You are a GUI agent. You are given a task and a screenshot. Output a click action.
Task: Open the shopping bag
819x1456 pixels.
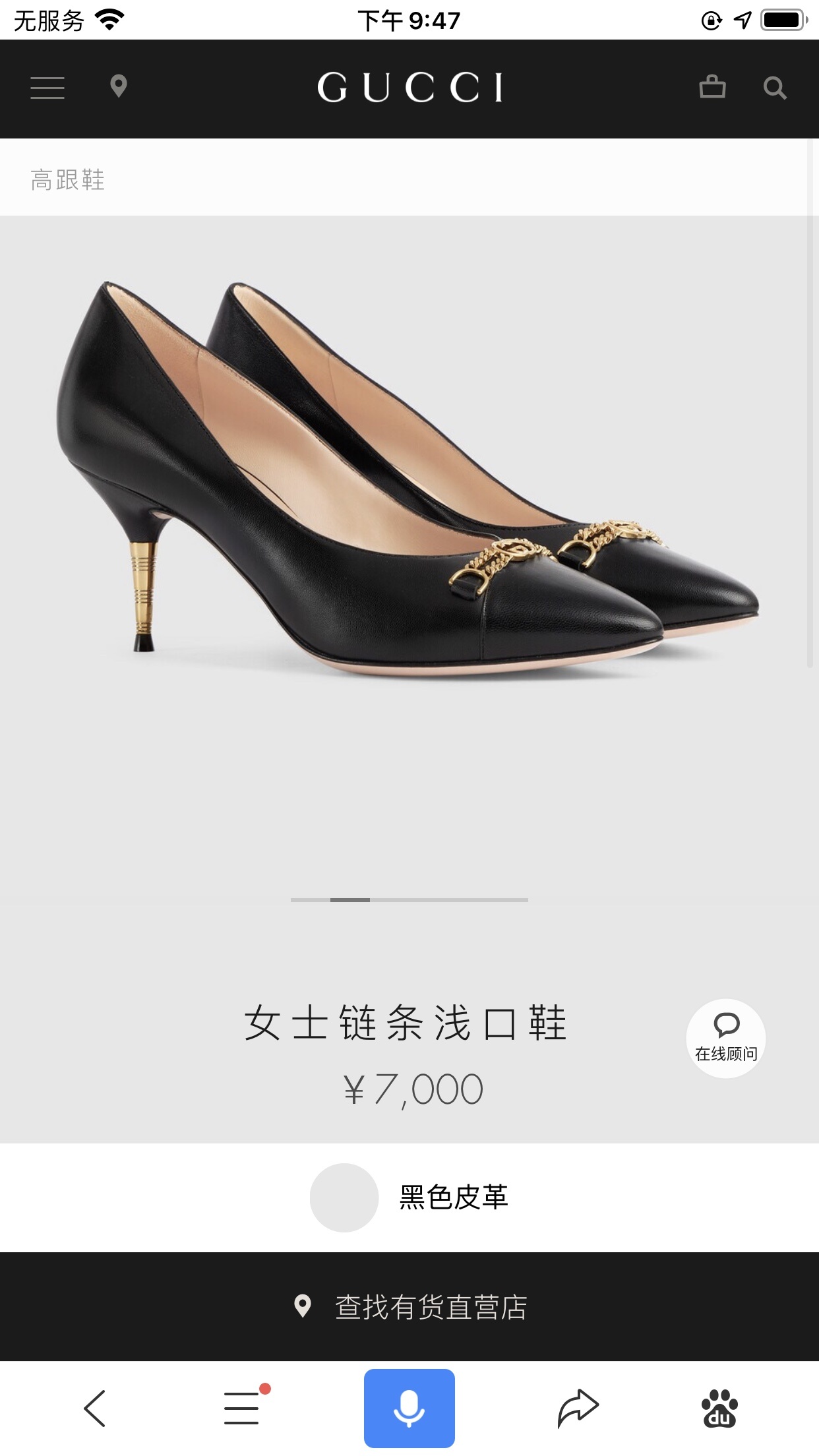[x=712, y=87]
